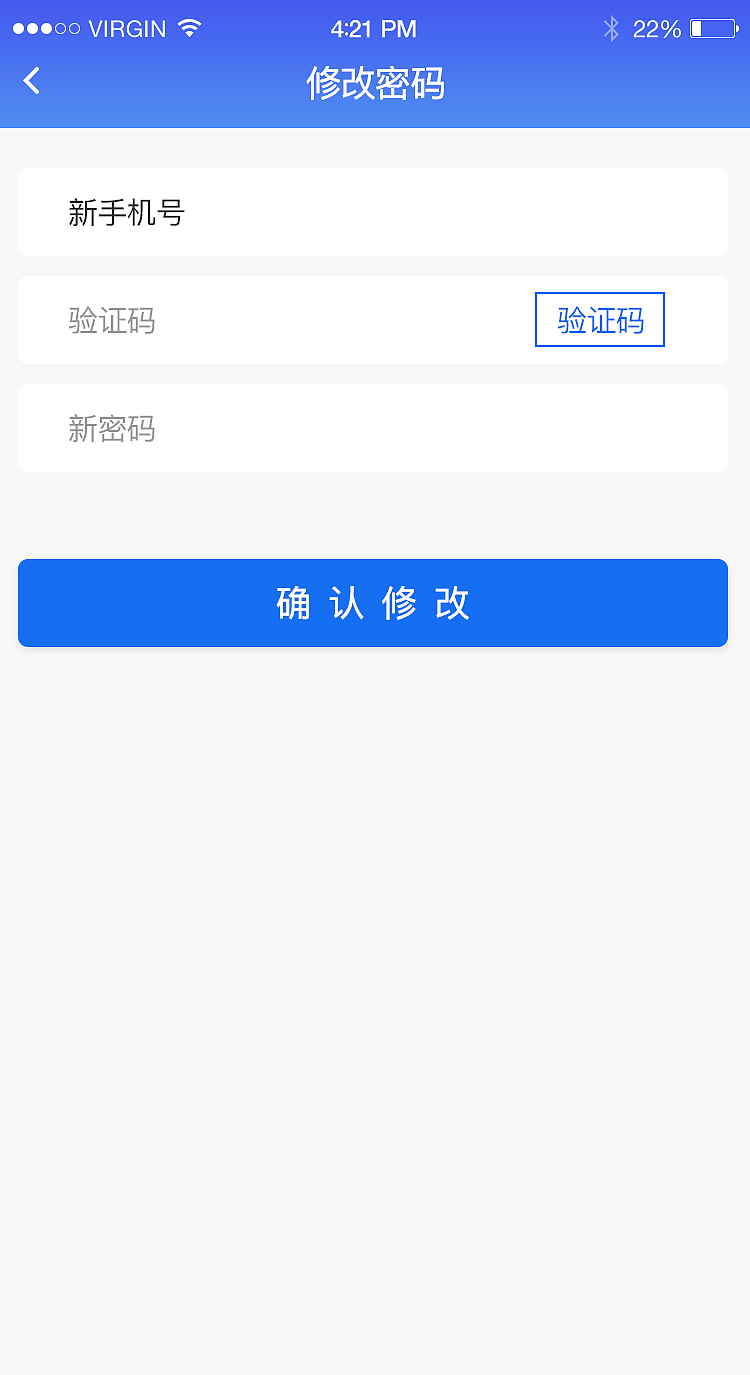Select the 验证码 verification code input
The height and width of the screenshot is (1375, 750).
click(x=250, y=320)
